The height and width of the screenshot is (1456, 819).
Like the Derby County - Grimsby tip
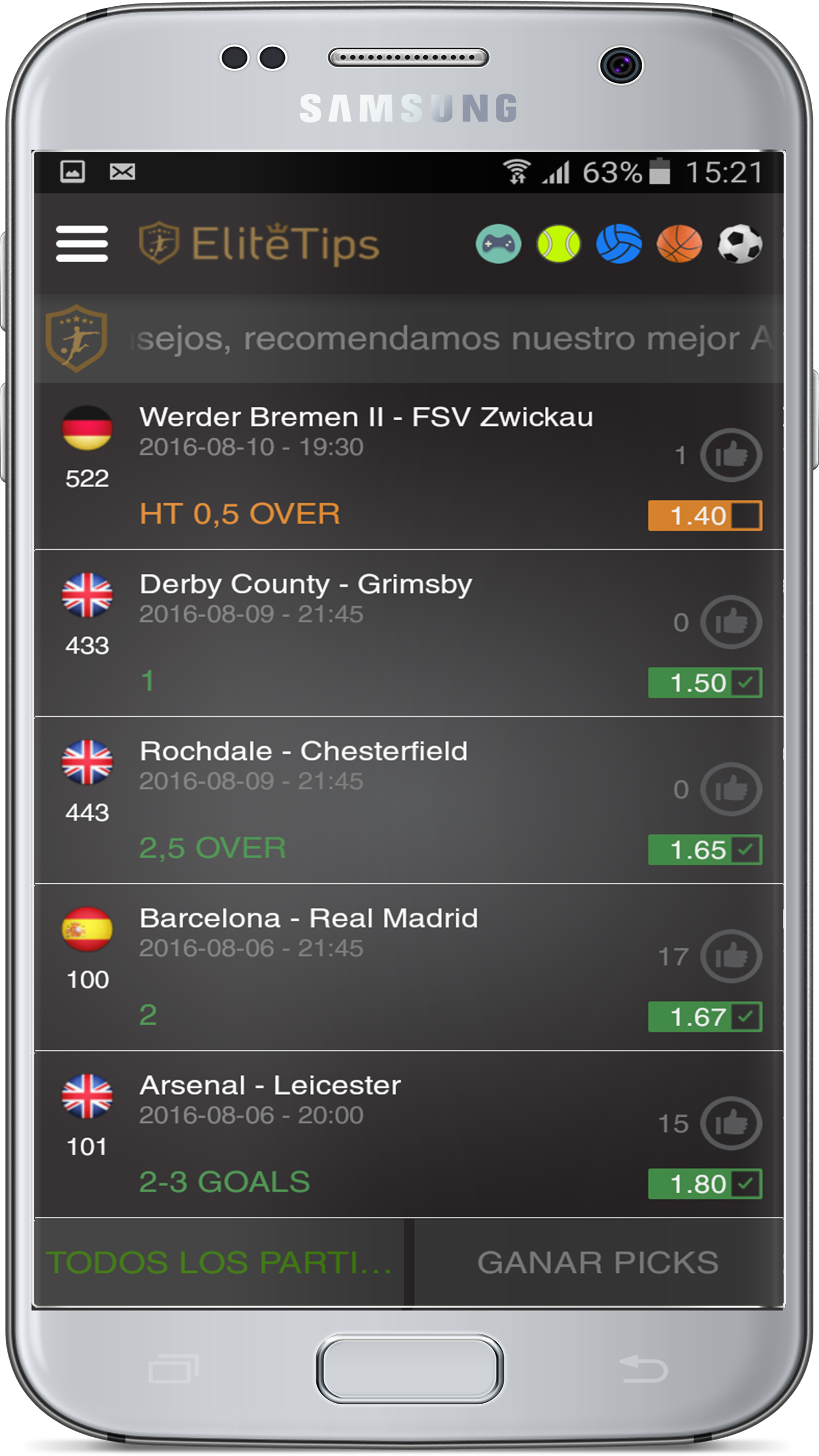click(x=730, y=622)
